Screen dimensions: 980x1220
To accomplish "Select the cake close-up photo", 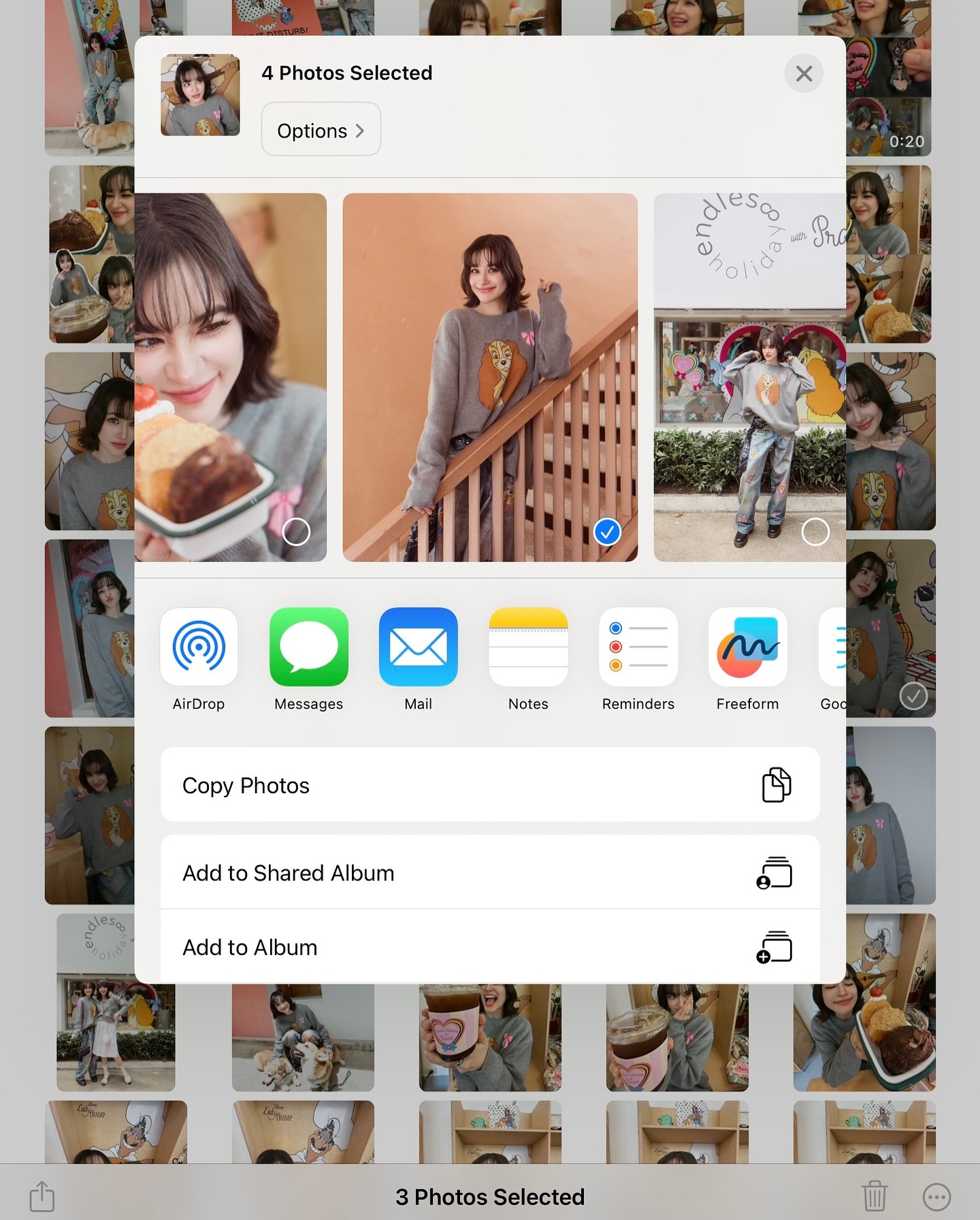I will (296, 532).
